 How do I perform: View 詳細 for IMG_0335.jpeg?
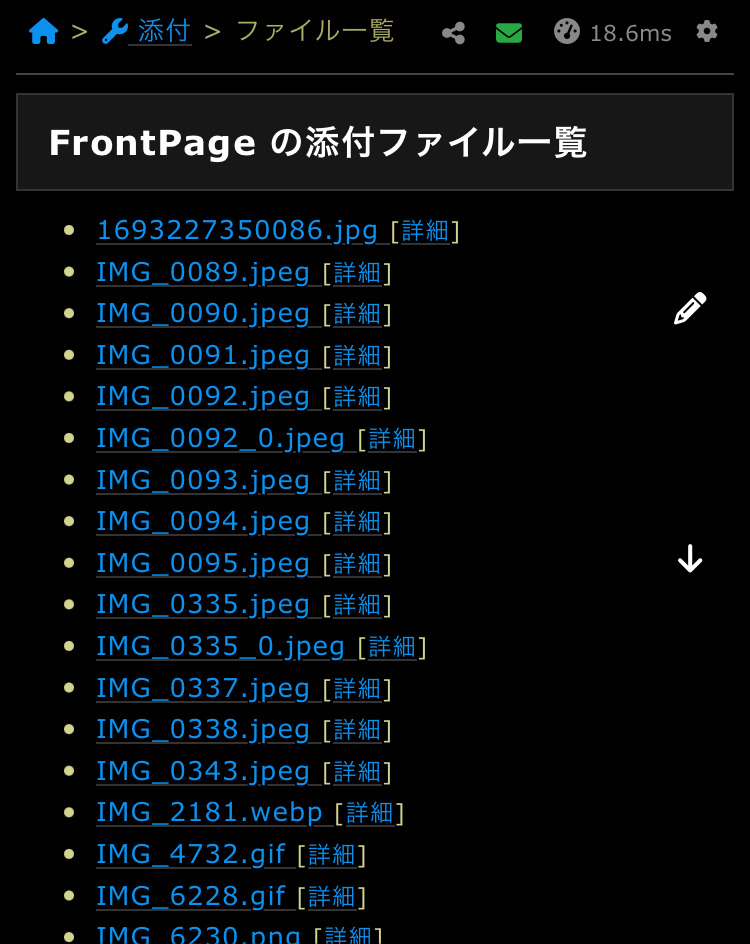point(357,605)
